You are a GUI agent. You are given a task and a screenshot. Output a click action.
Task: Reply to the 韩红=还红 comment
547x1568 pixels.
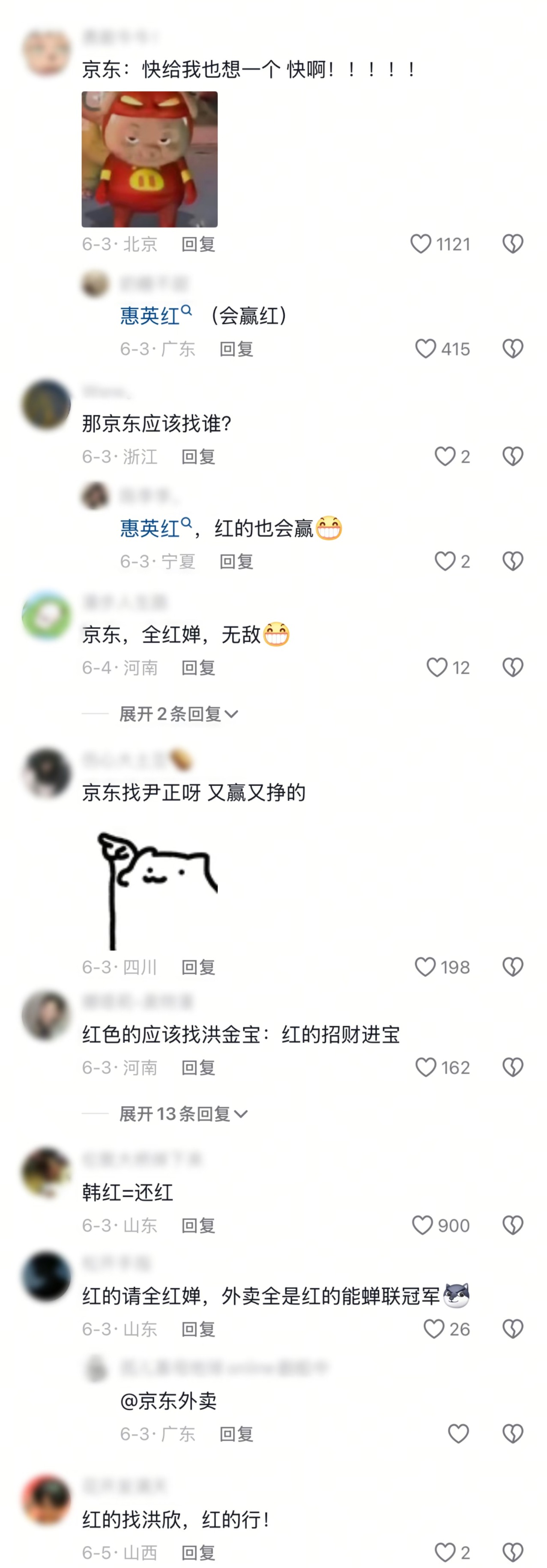pos(198,1226)
